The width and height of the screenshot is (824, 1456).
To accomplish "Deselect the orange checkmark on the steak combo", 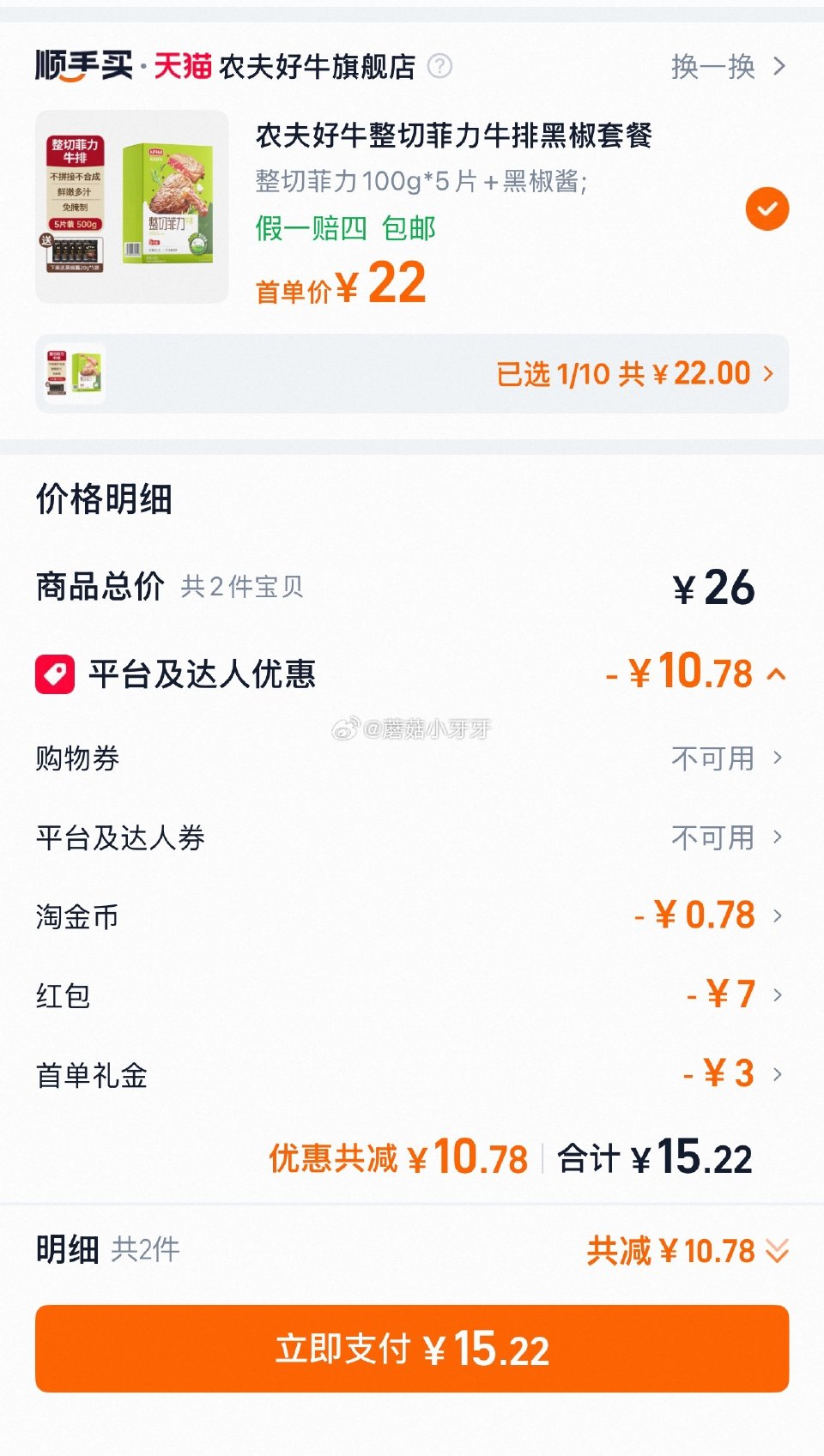I will click(x=766, y=208).
